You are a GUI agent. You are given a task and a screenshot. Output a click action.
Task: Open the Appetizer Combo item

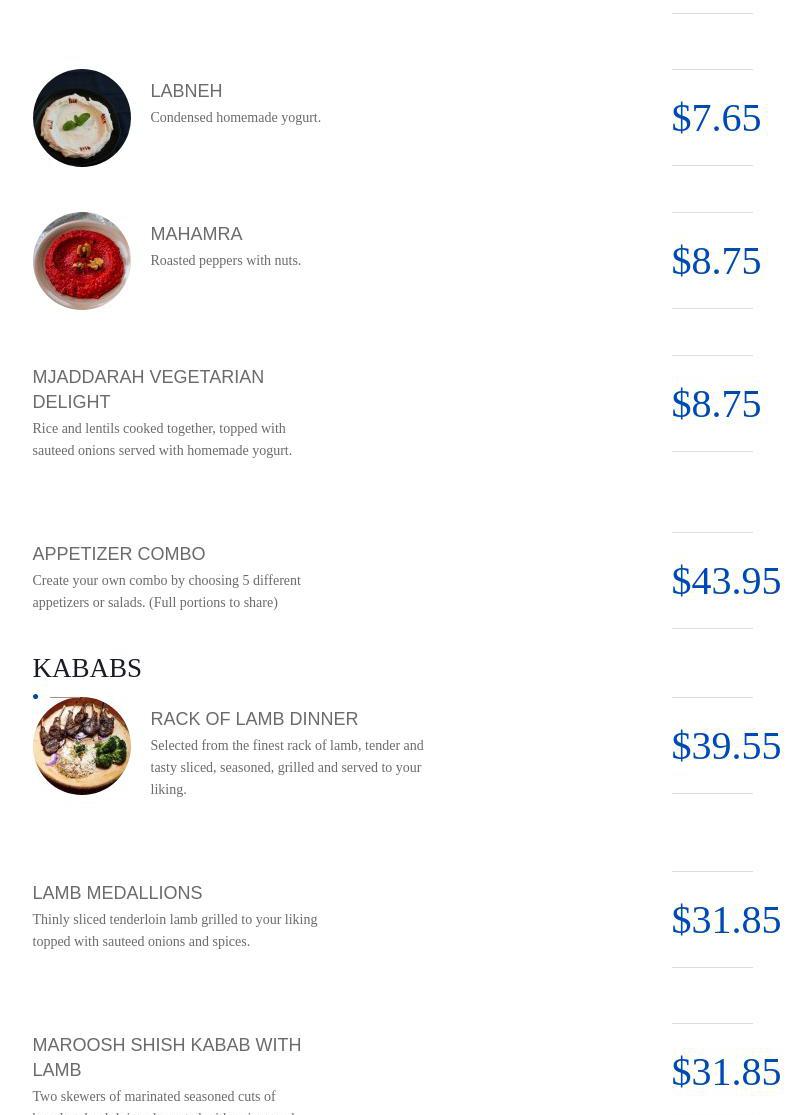click(x=118, y=554)
